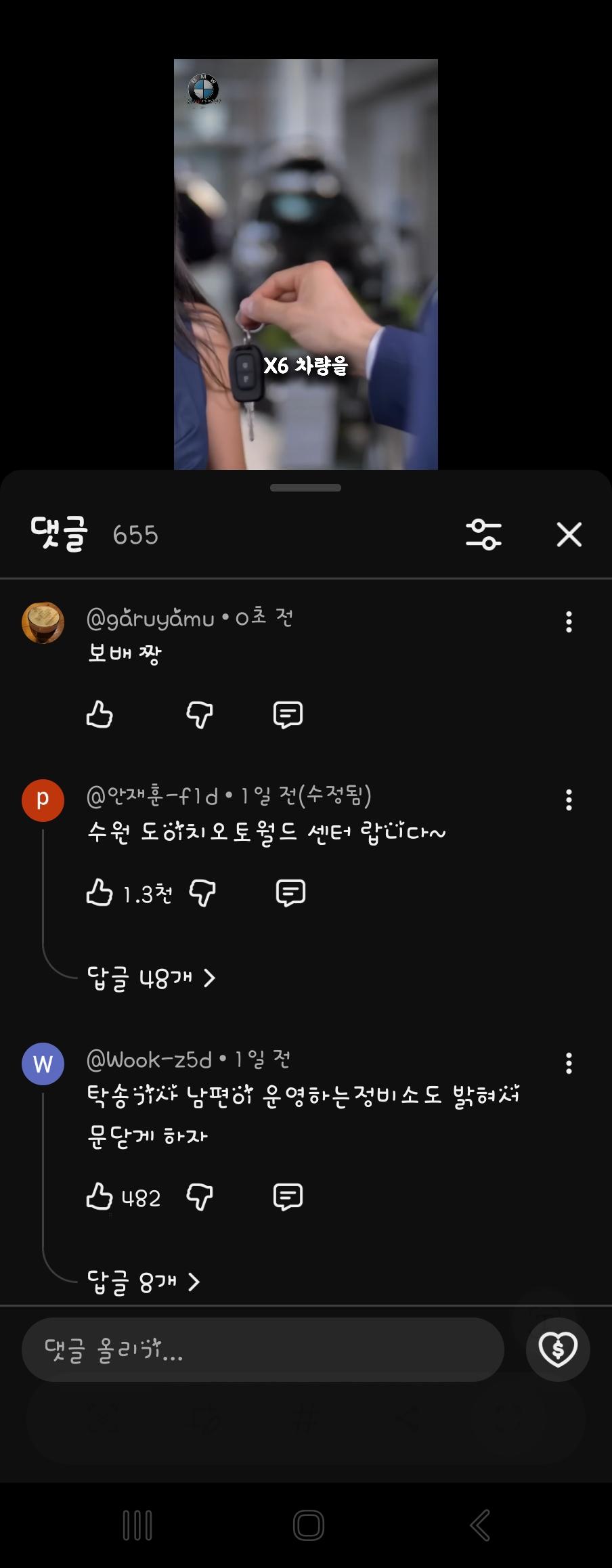Viewport: 612px width, 1568px height.
Task: Close the comments panel
Action: click(569, 534)
